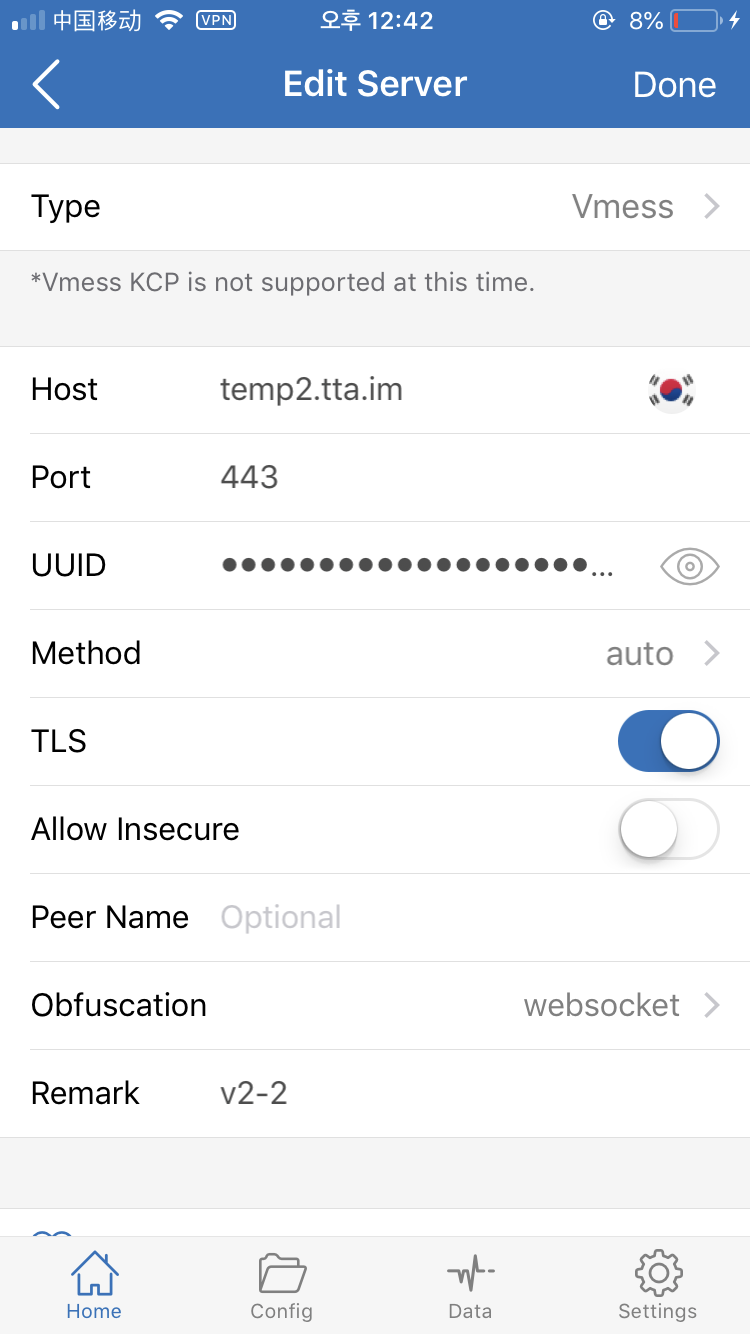
Task: Open the Data activity icon
Action: pos(469,1273)
